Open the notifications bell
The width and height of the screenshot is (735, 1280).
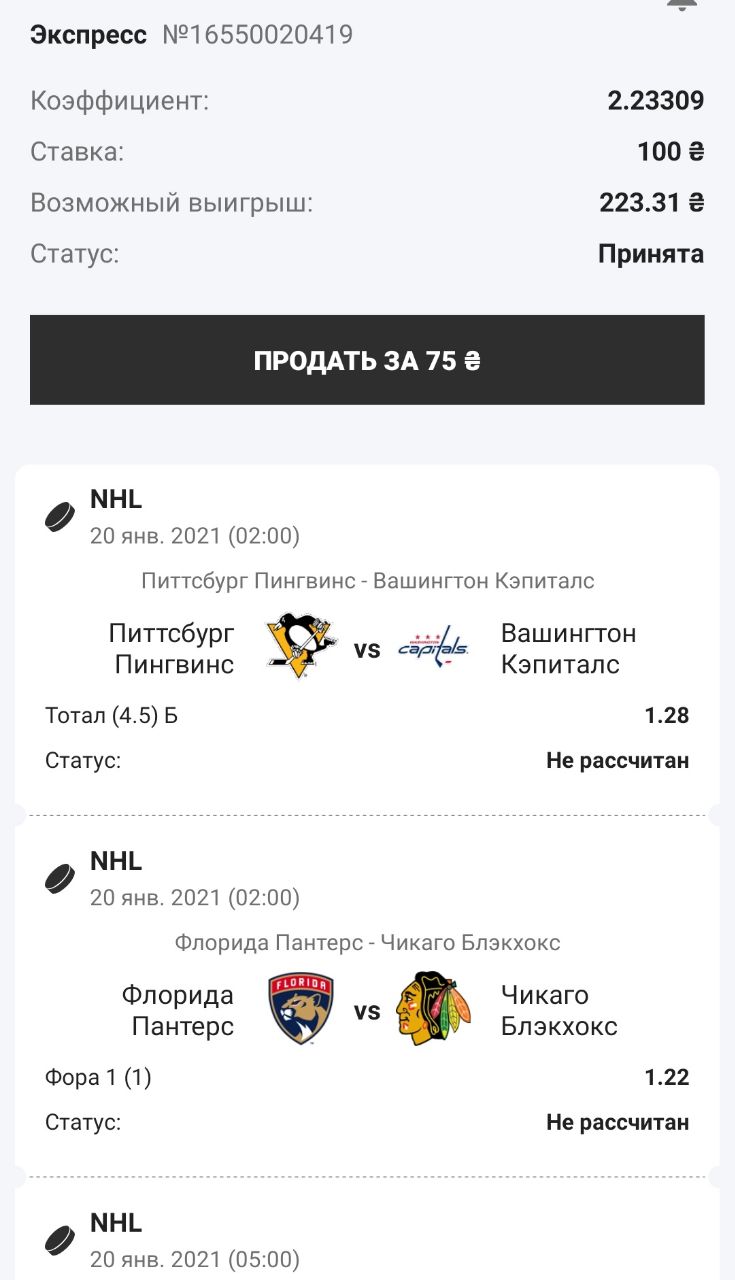click(x=682, y=4)
